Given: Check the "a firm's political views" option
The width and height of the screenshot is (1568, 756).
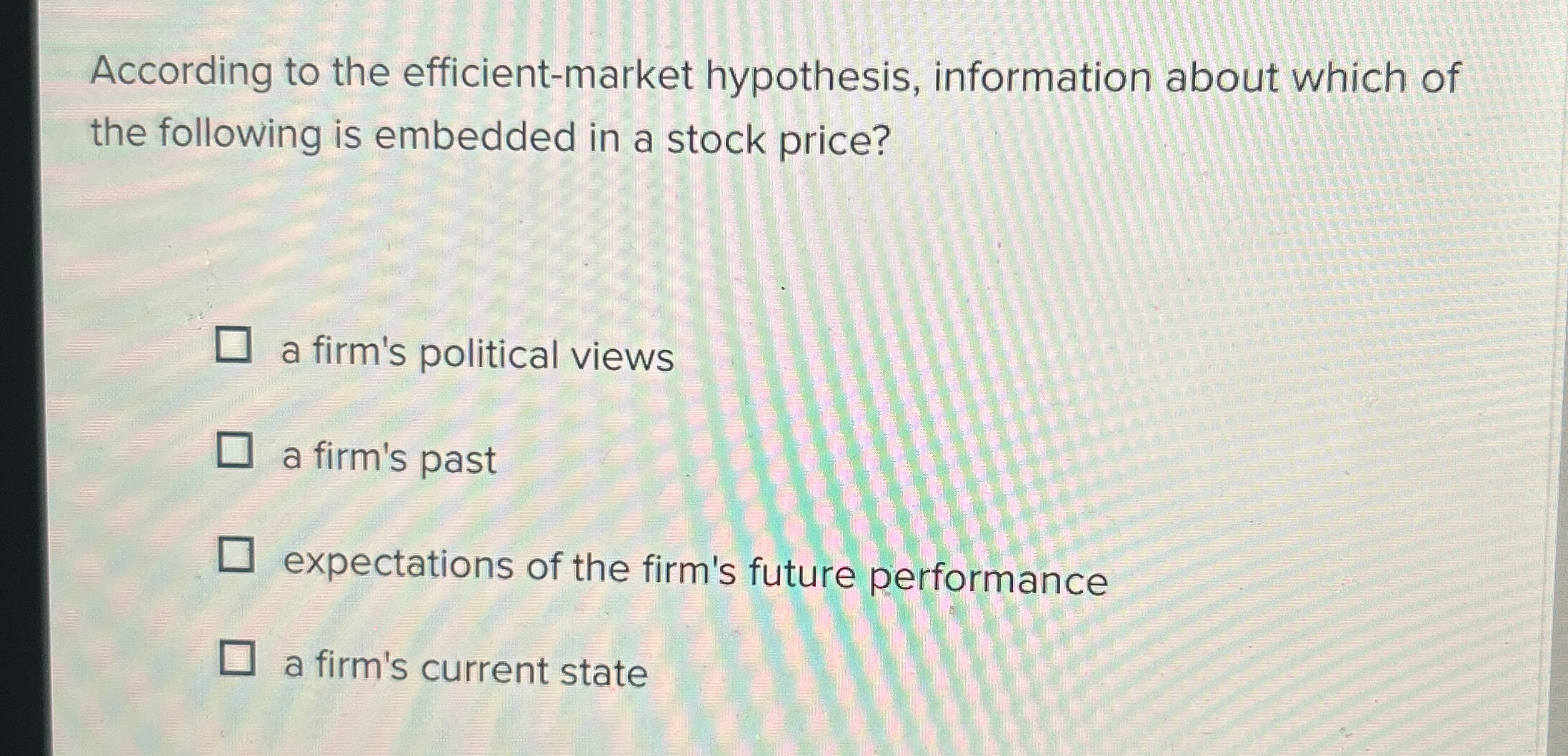Looking at the screenshot, I should (x=234, y=345).
